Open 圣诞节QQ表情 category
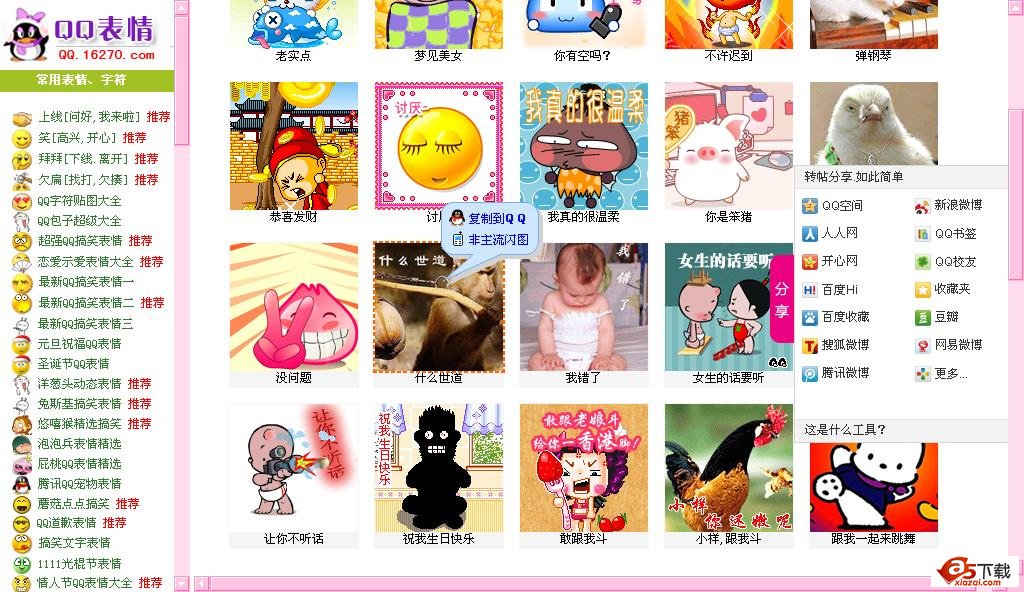 (73, 364)
